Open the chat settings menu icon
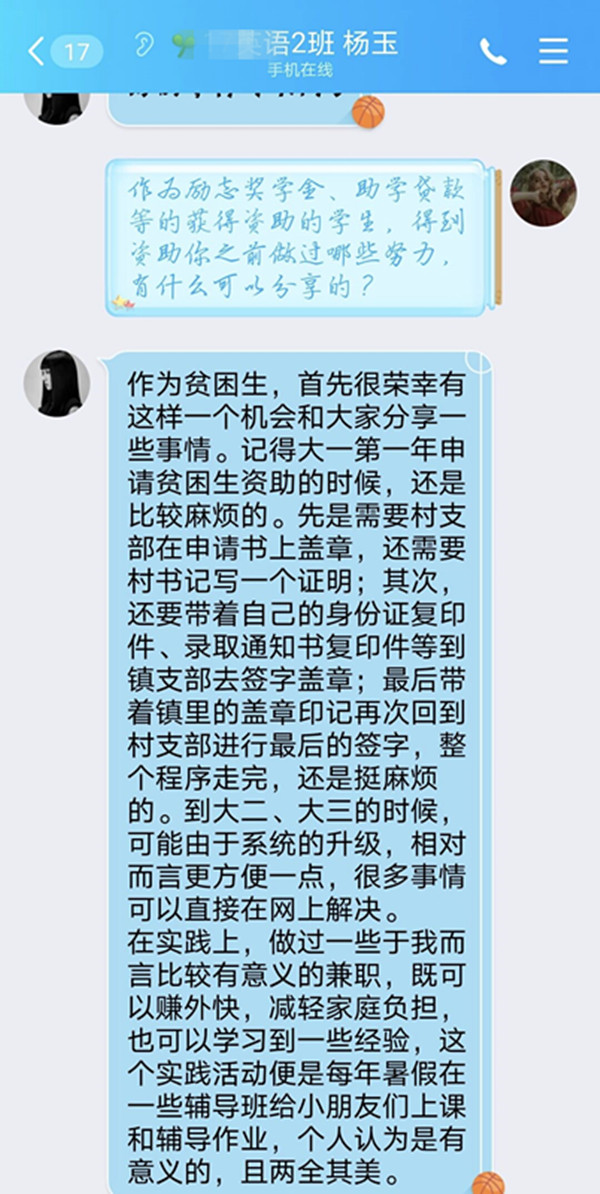Viewport: 600px width, 1194px height. tap(553, 51)
